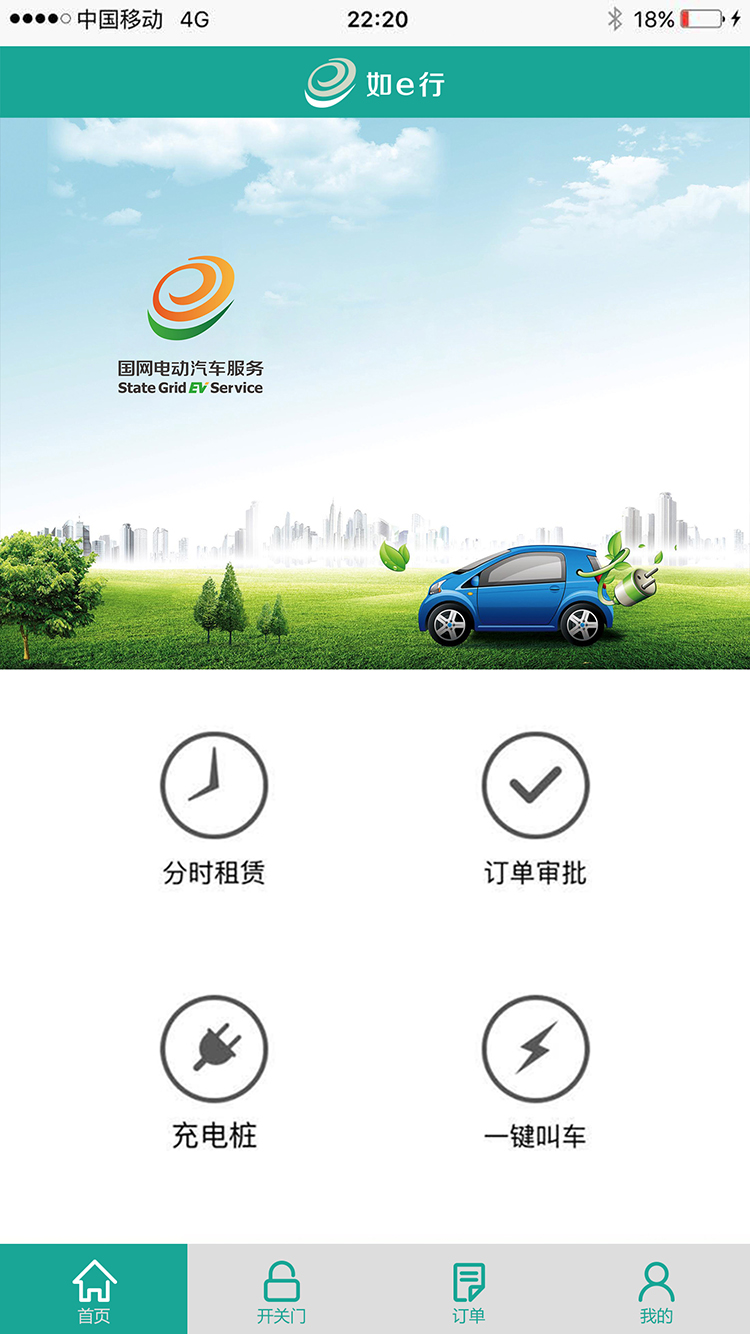Viewport: 750px width, 1334px height.
Task: Open the 订单 orders tab
Action: [468, 1290]
